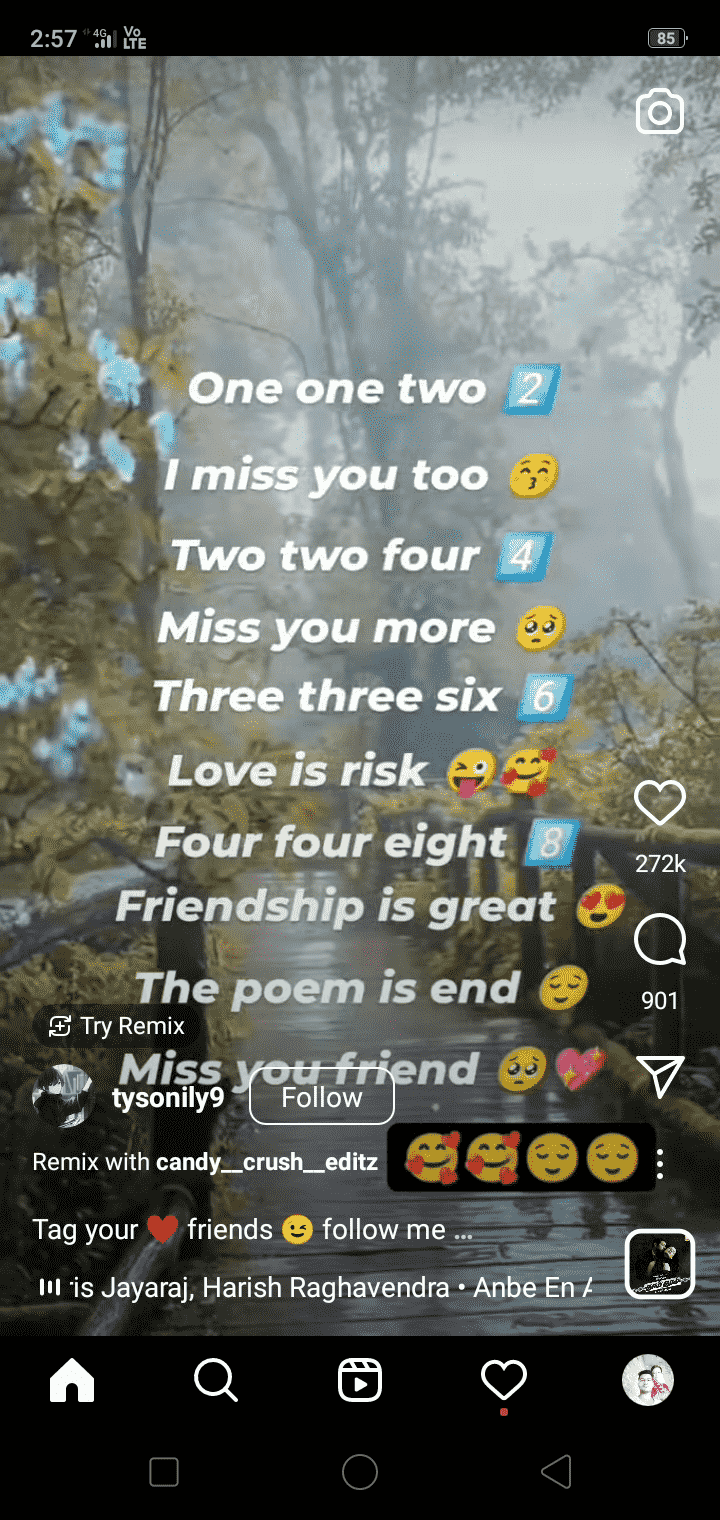
Task: Open the three-dot more options menu
Action: pyautogui.click(x=660, y=1163)
